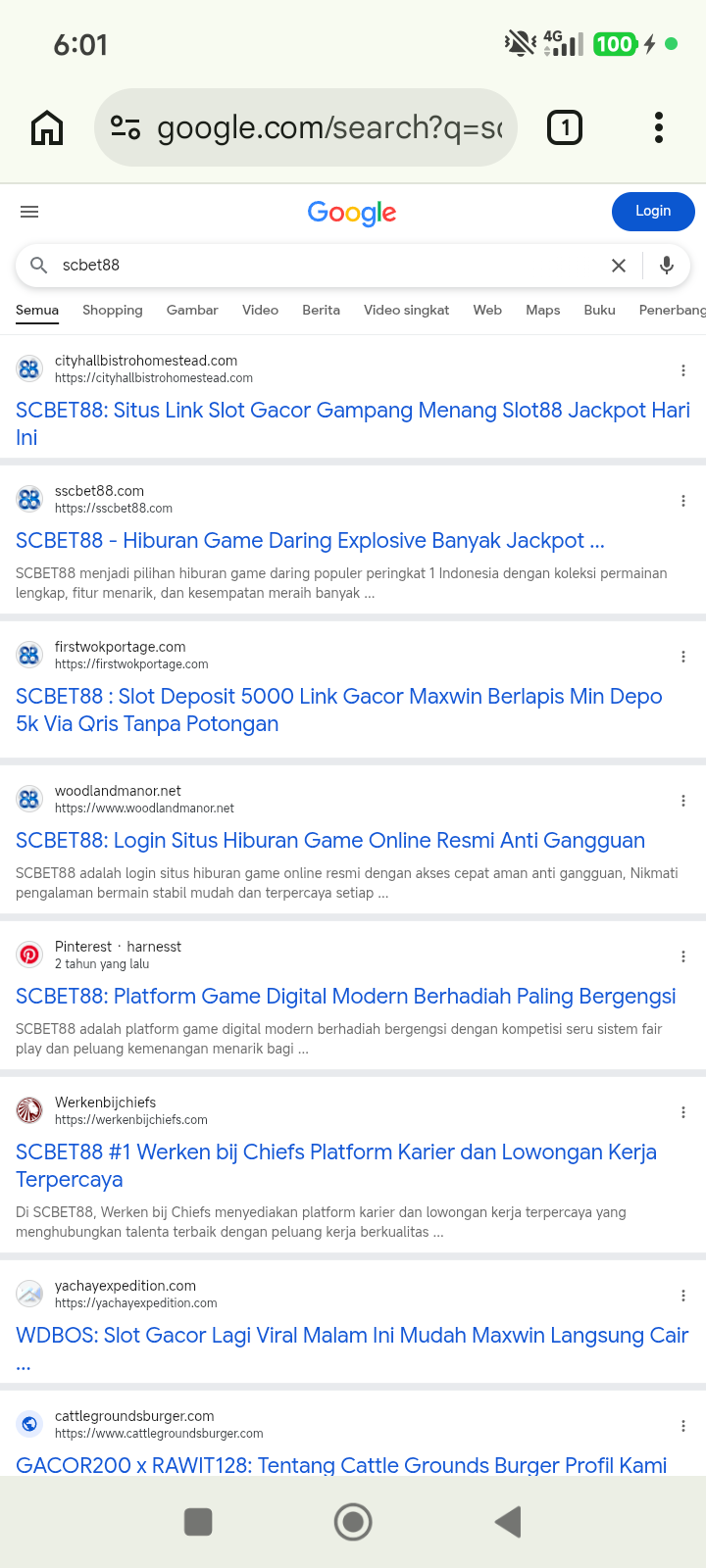Switch to the Gambar tab

point(192,310)
